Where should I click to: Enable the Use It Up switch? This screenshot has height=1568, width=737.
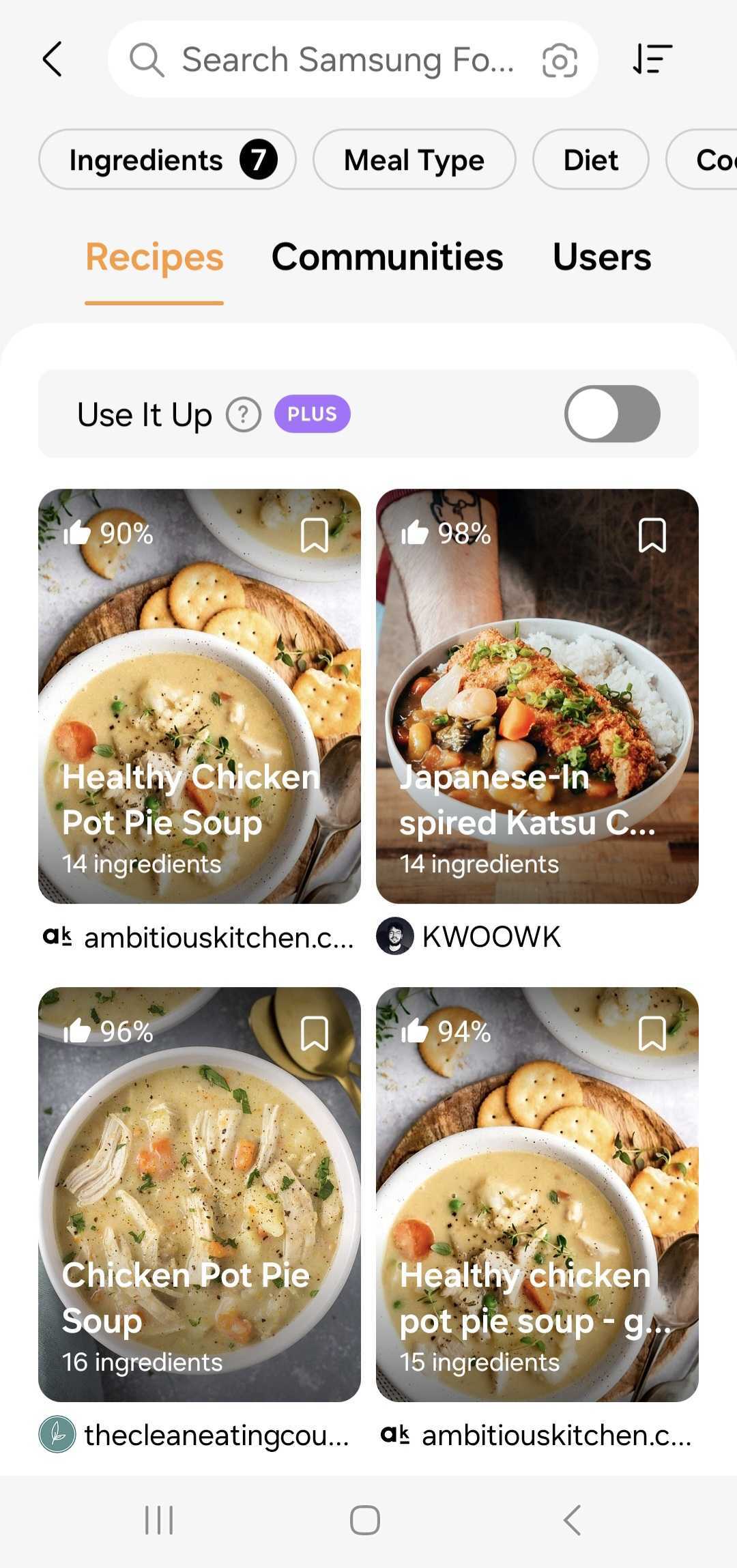[x=611, y=414]
